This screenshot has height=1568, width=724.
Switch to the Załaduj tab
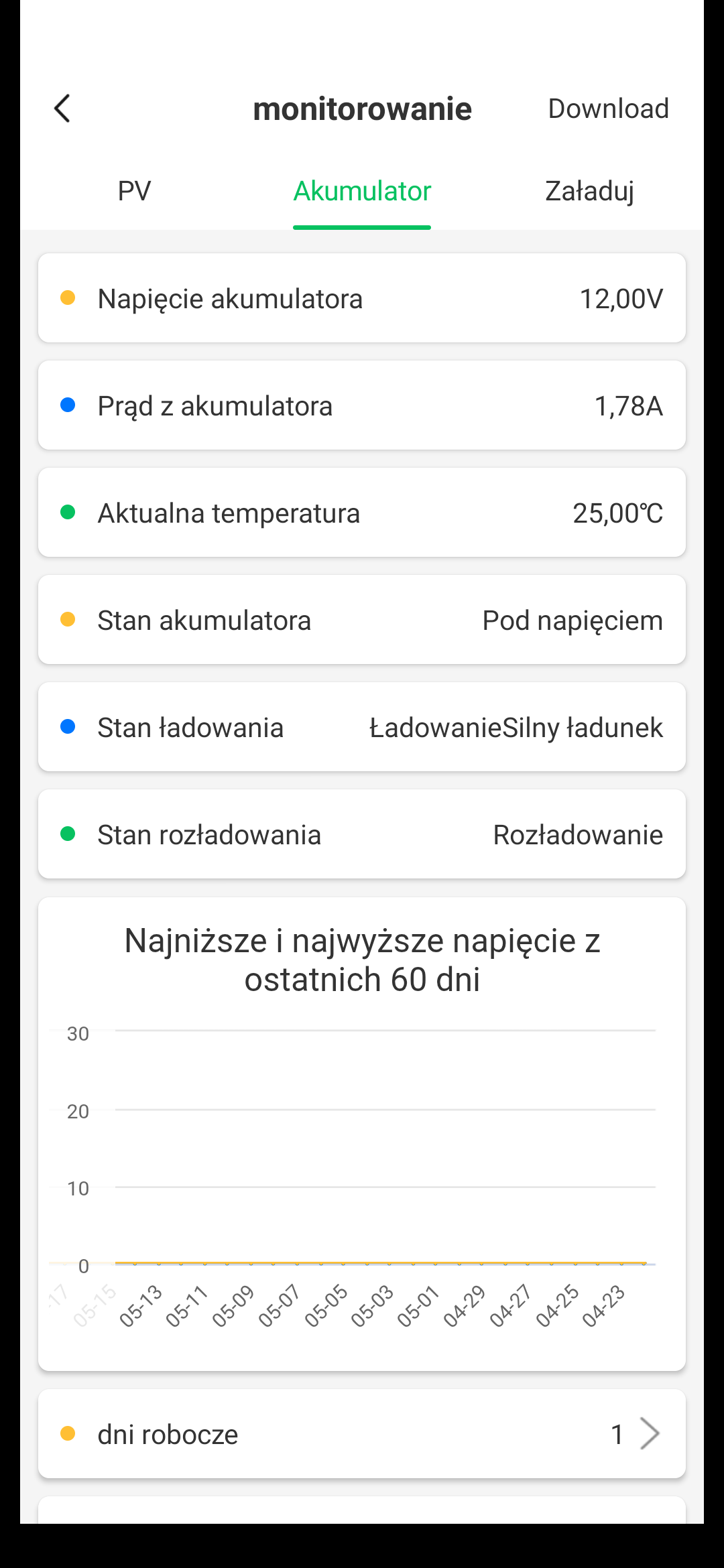tap(589, 192)
